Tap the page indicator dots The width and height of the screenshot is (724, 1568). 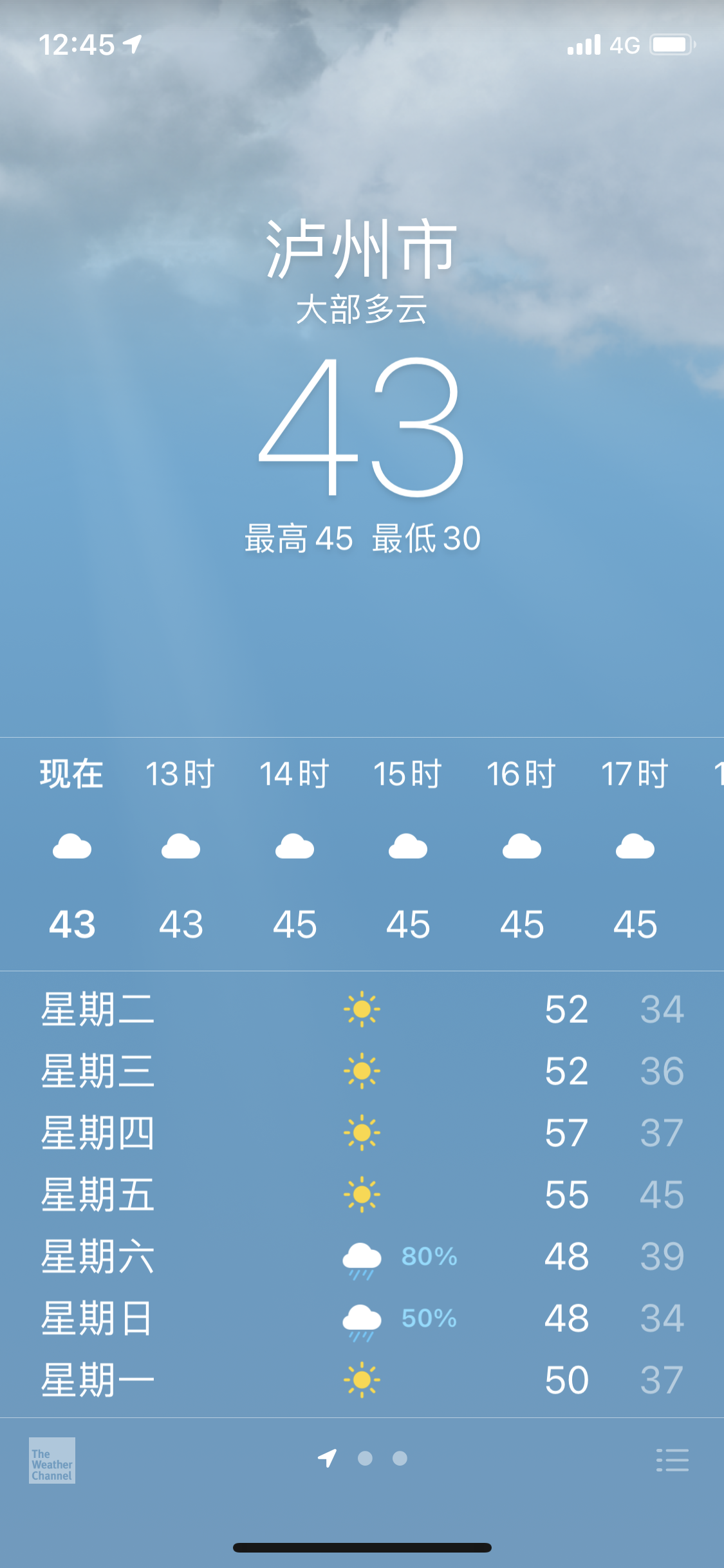coord(364,1458)
